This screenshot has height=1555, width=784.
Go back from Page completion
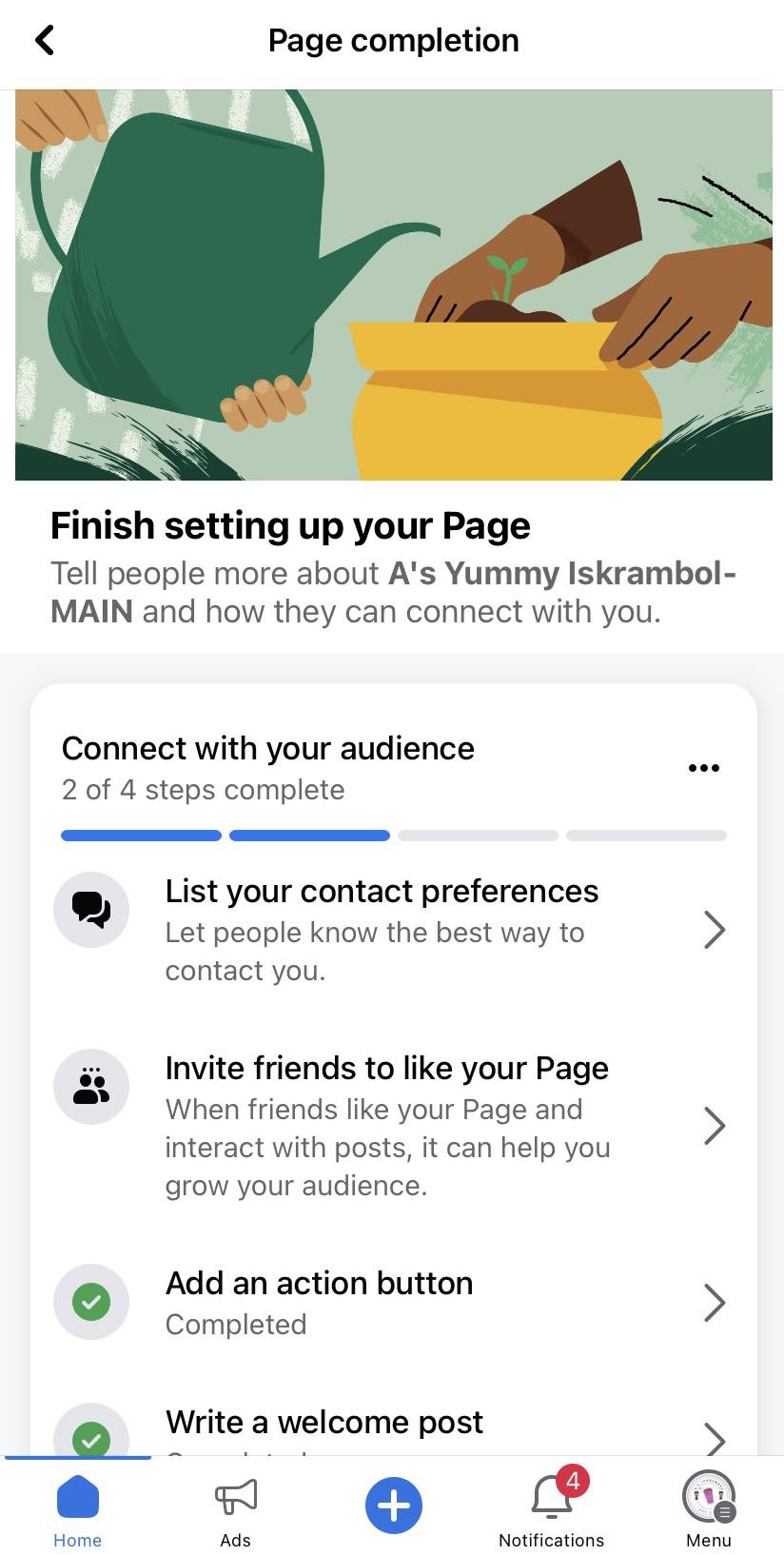click(45, 40)
